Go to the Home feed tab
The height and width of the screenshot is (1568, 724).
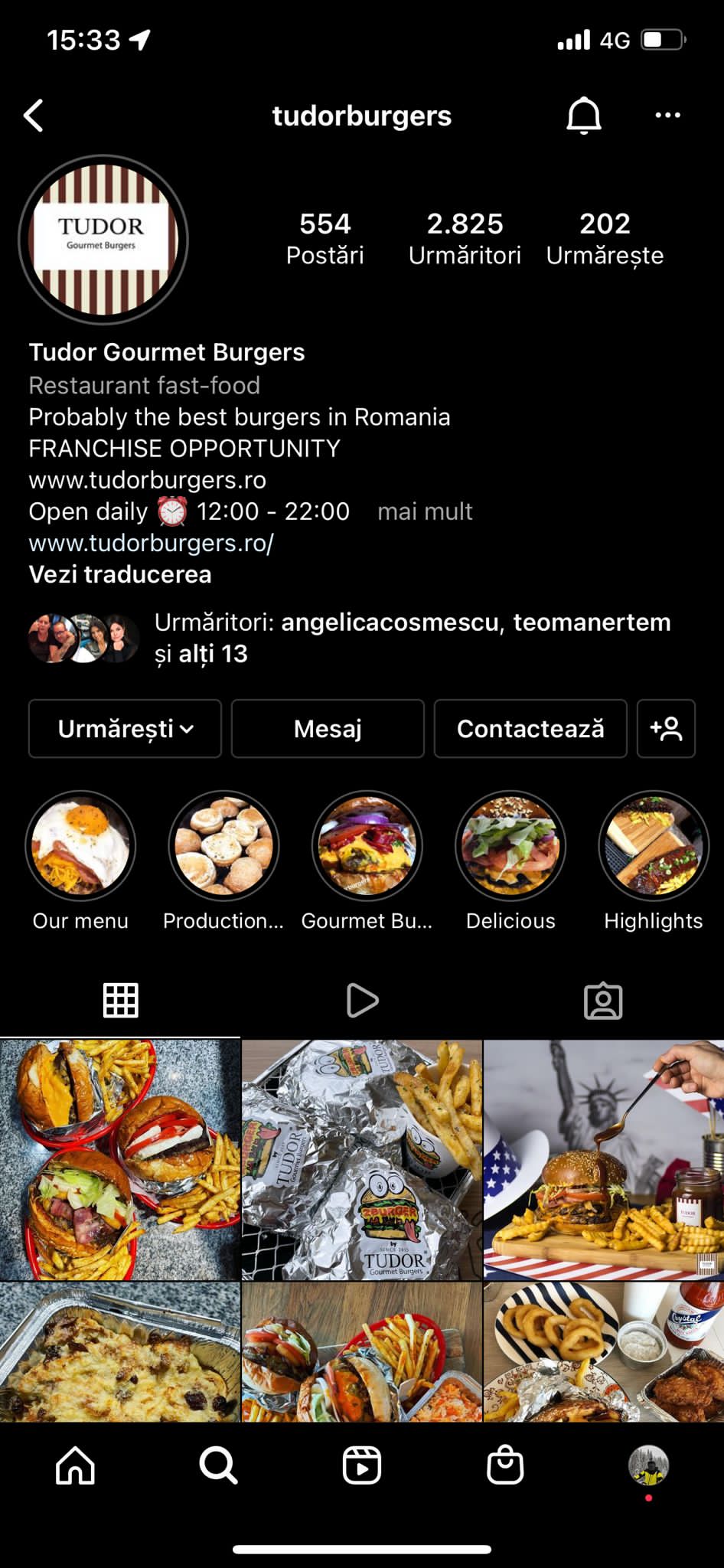75,1465
